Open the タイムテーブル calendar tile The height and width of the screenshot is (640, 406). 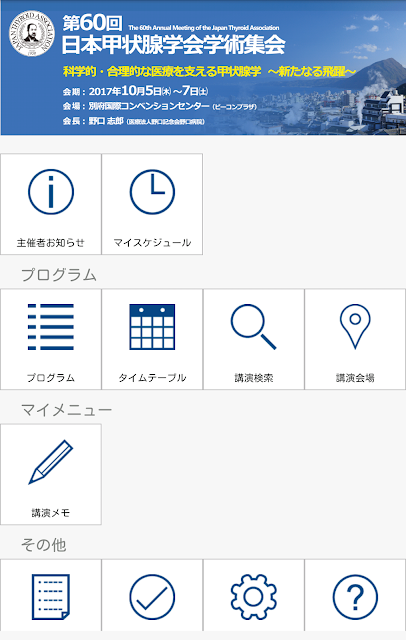tap(152, 339)
